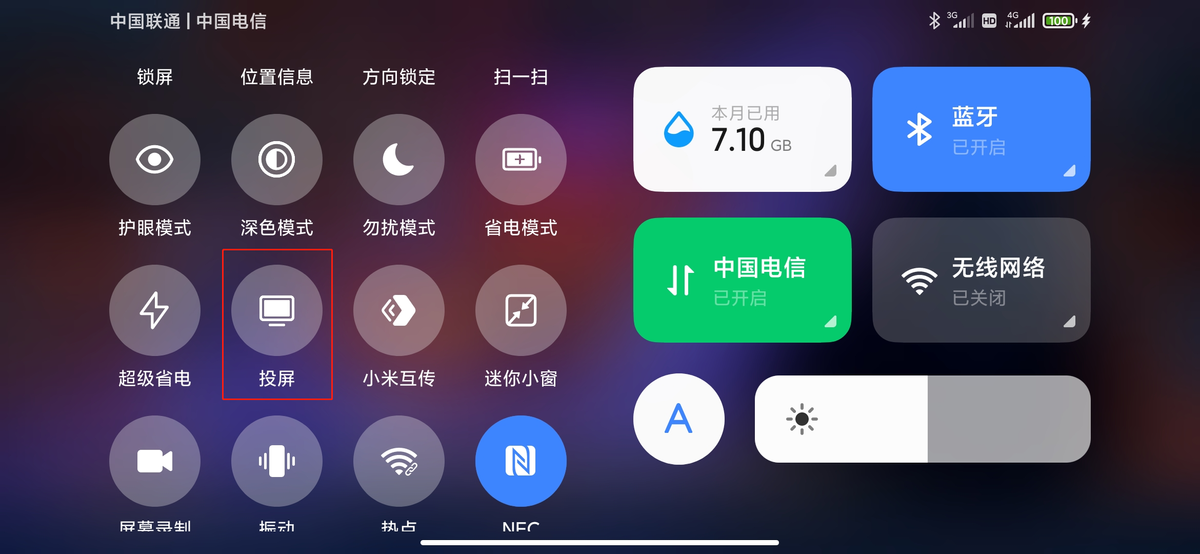Toggle 振动 vibration mode
This screenshot has height=554, width=1200.
(x=277, y=461)
